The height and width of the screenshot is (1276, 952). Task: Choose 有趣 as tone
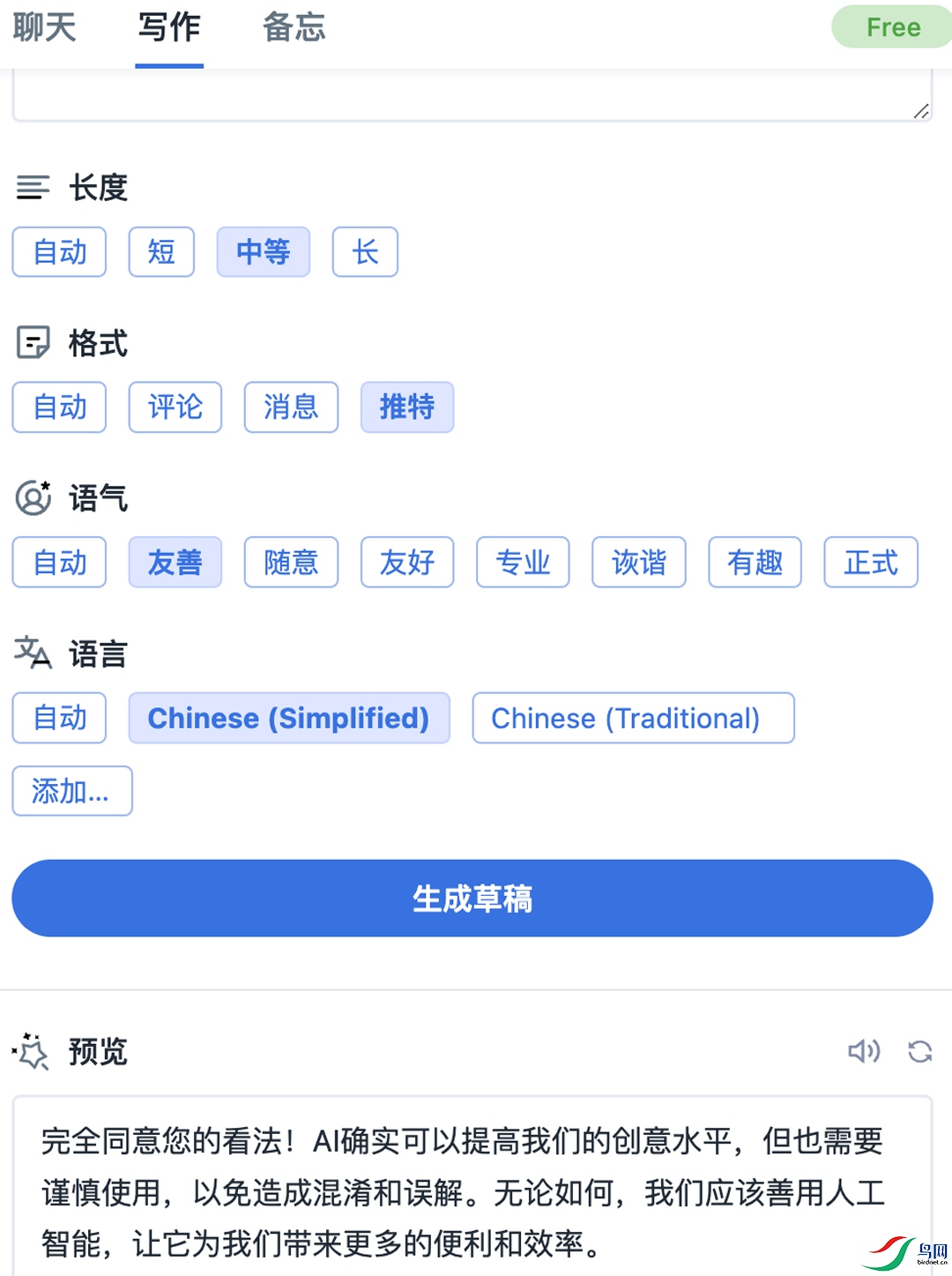[755, 563]
